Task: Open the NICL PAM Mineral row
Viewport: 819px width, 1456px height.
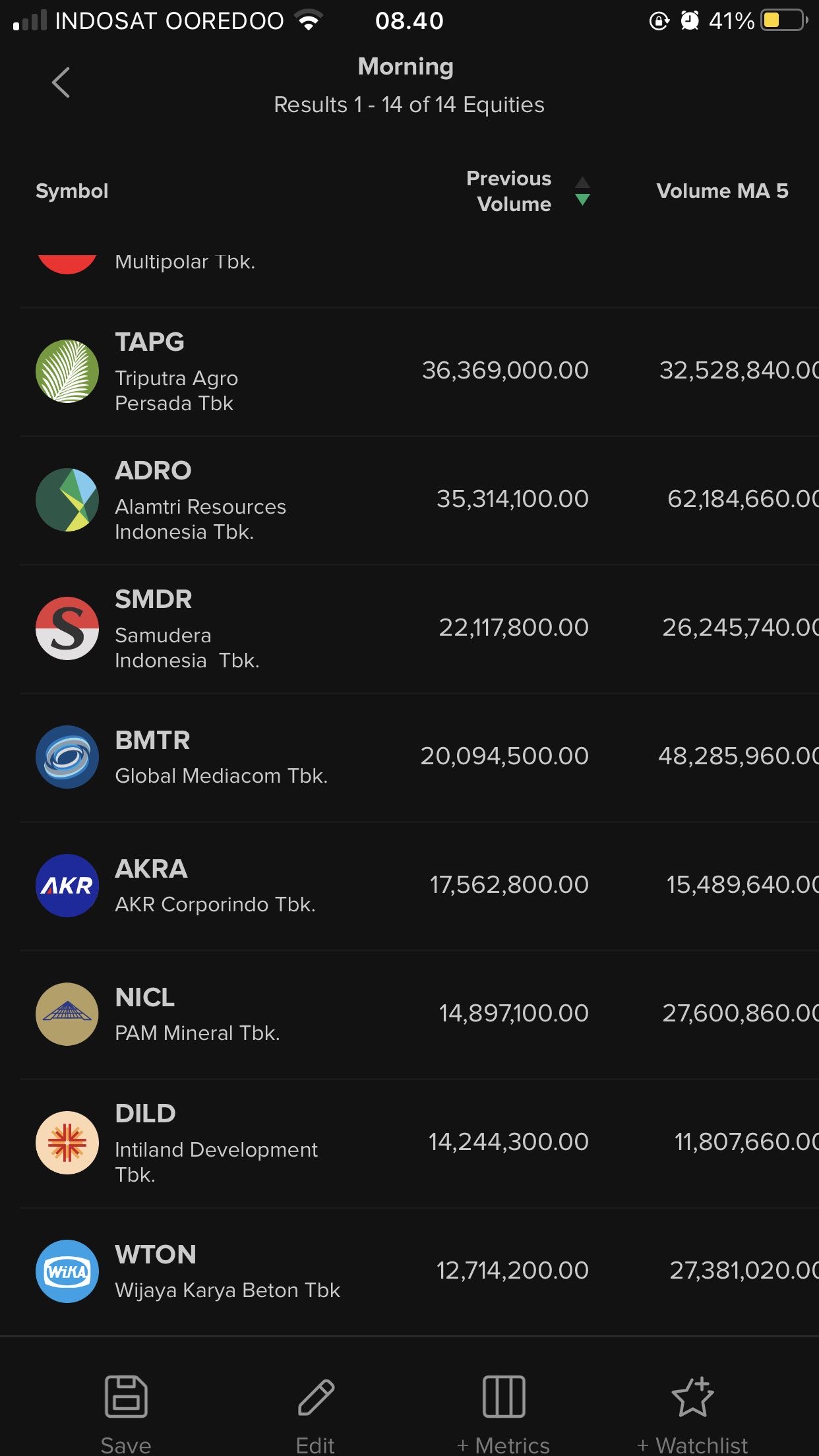Action: click(419, 1015)
